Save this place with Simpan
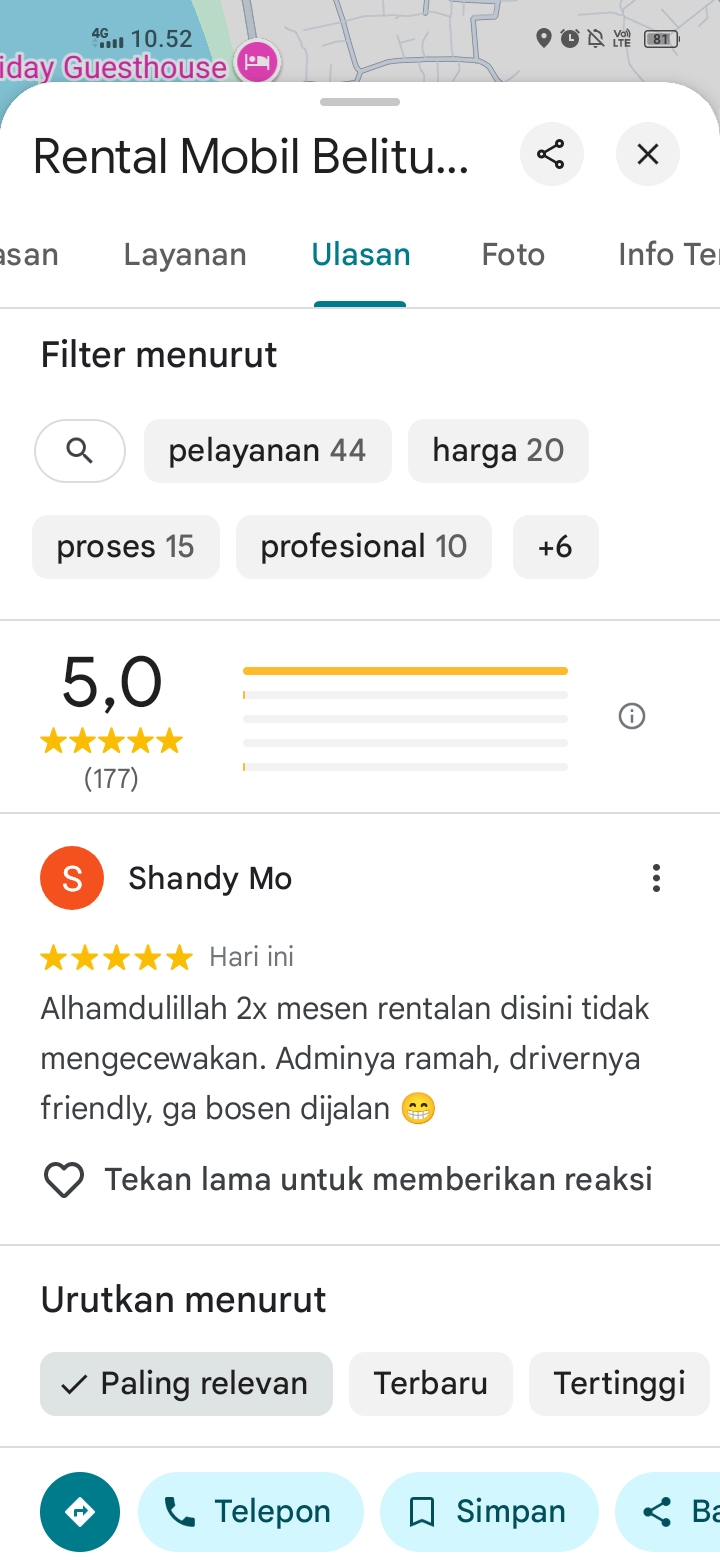The height and width of the screenshot is (1560, 720). click(489, 1512)
